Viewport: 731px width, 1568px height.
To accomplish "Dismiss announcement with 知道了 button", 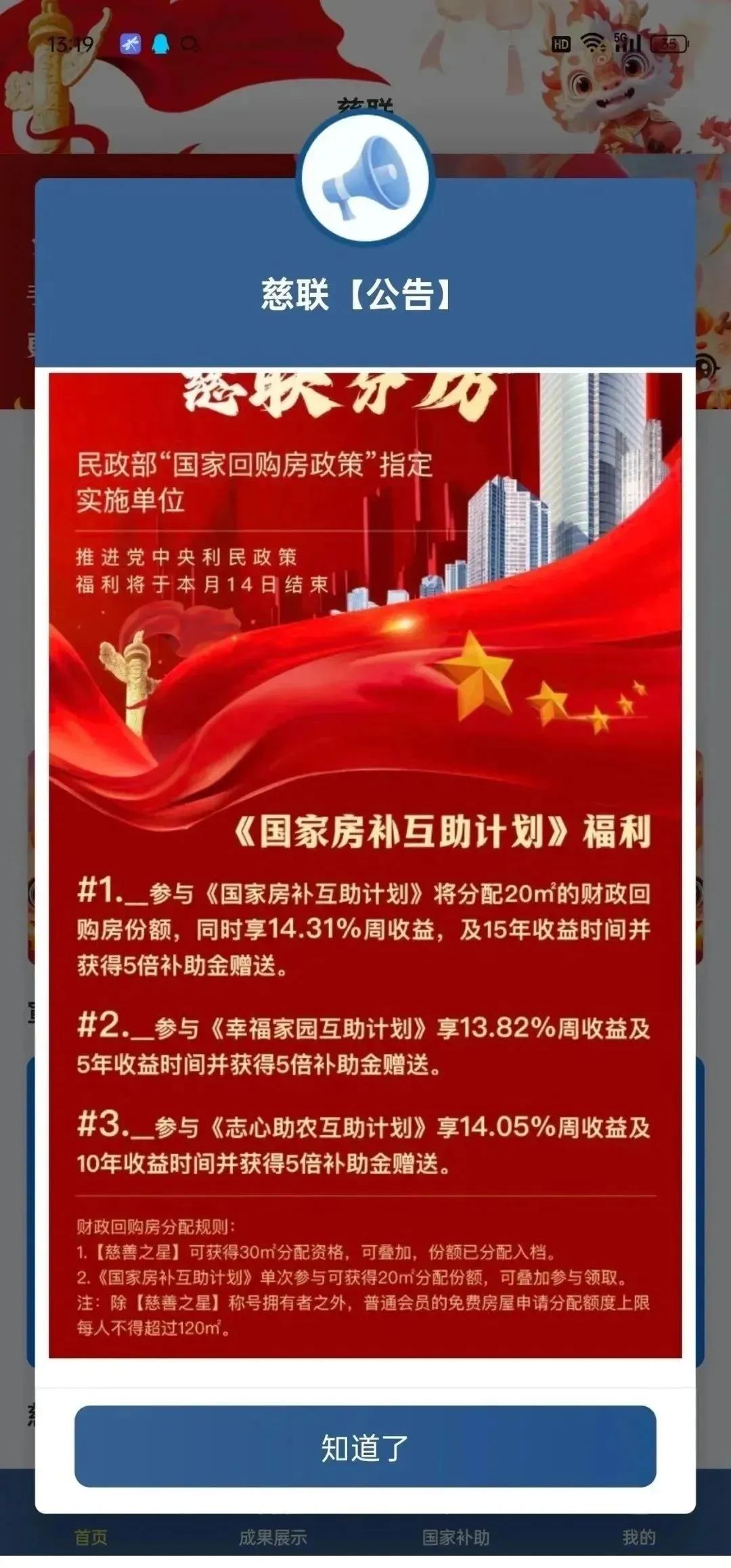I will pyautogui.click(x=365, y=1447).
